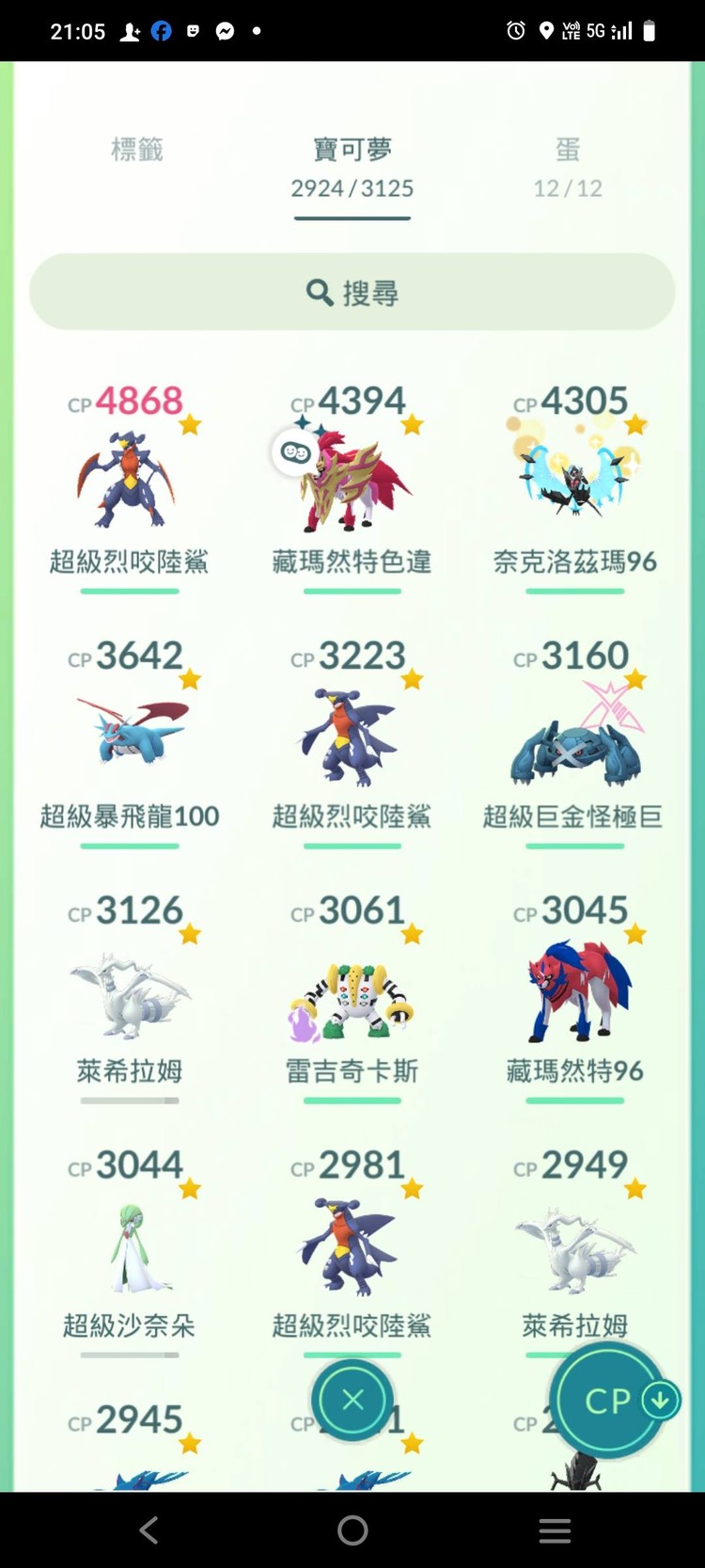Tap the recent apps navigation icon

[x=555, y=1530]
